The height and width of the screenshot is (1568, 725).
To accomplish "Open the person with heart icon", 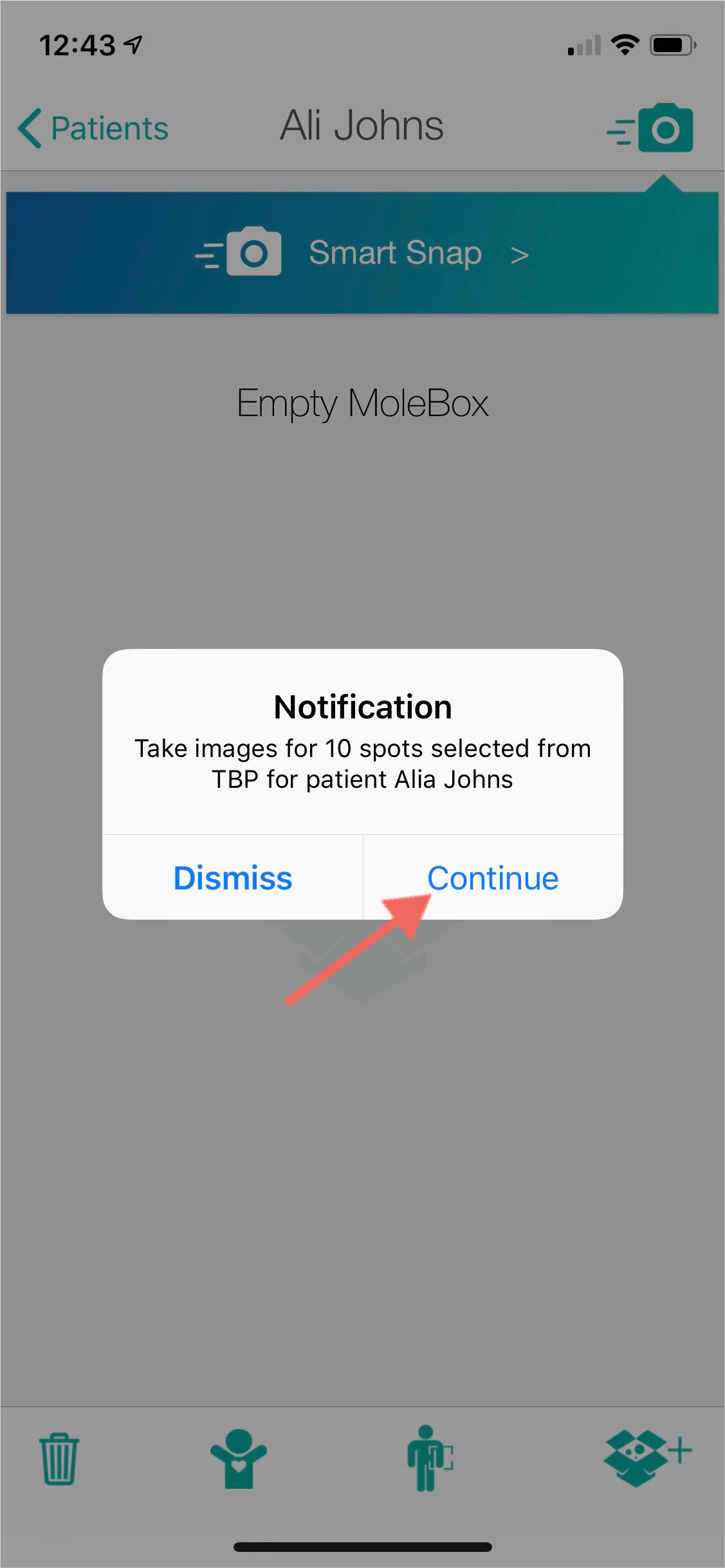I will coord(238,1458).
